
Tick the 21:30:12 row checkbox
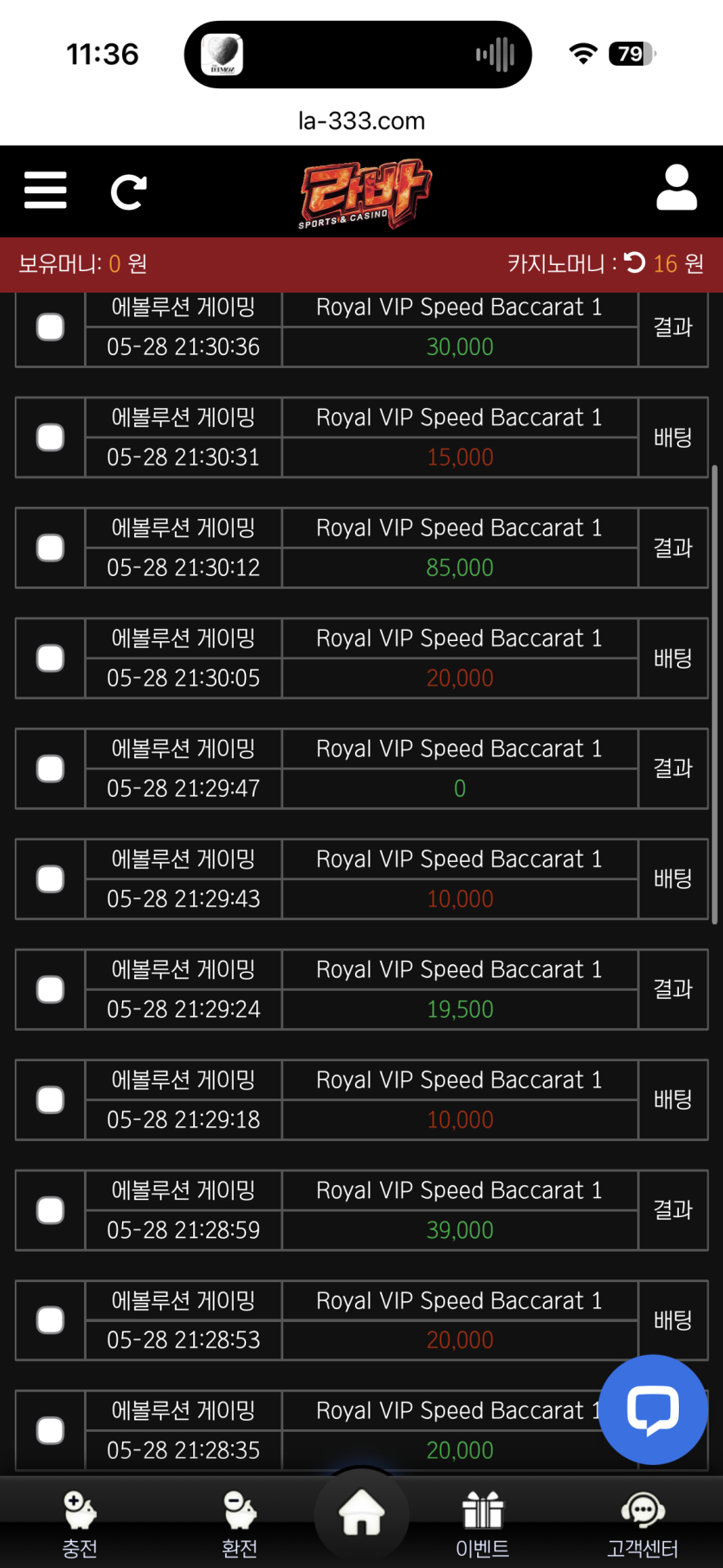tap(50, 548)
